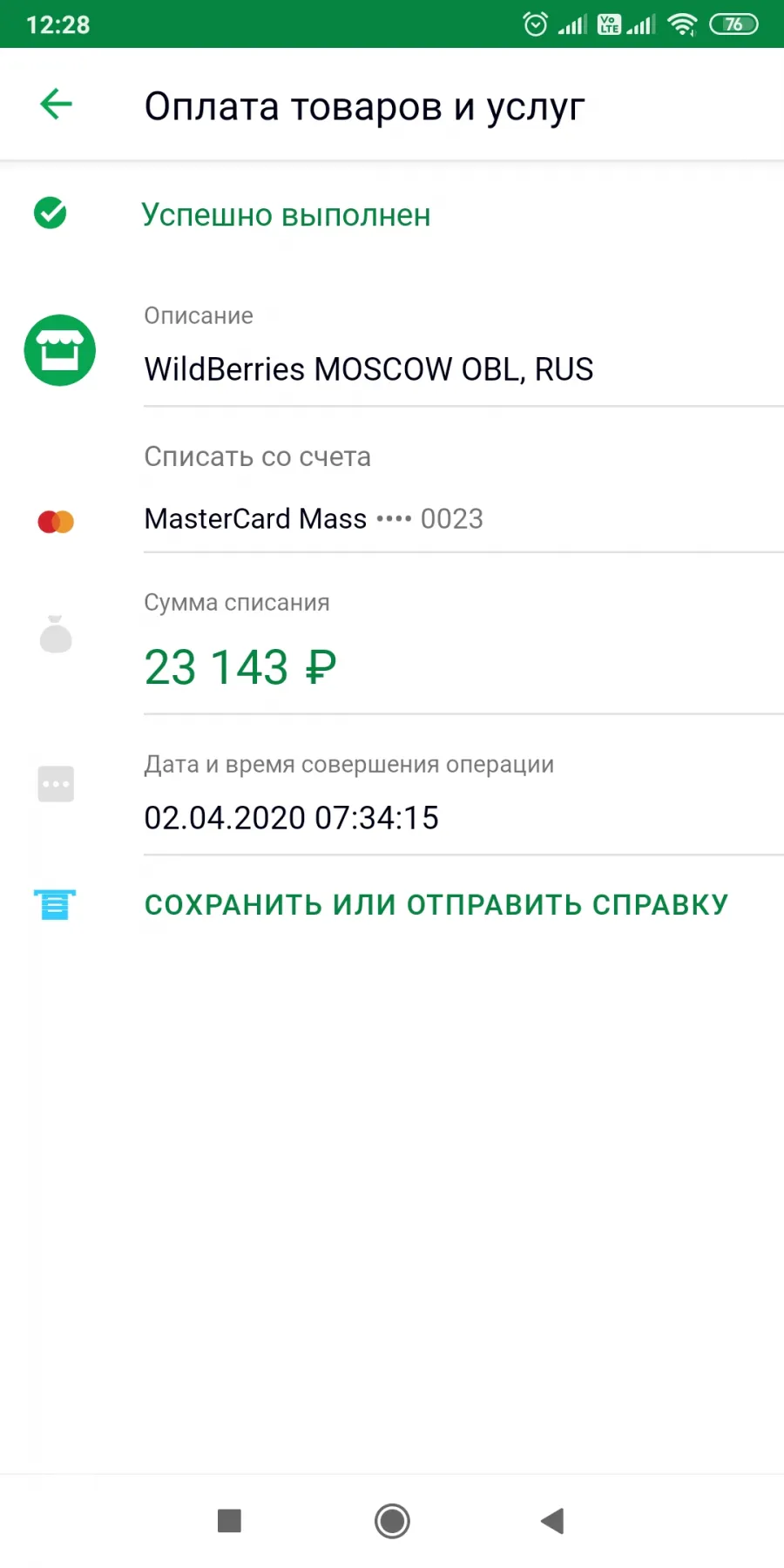
Task: Tap the system home button
Action: click(x=392, y=1521)
